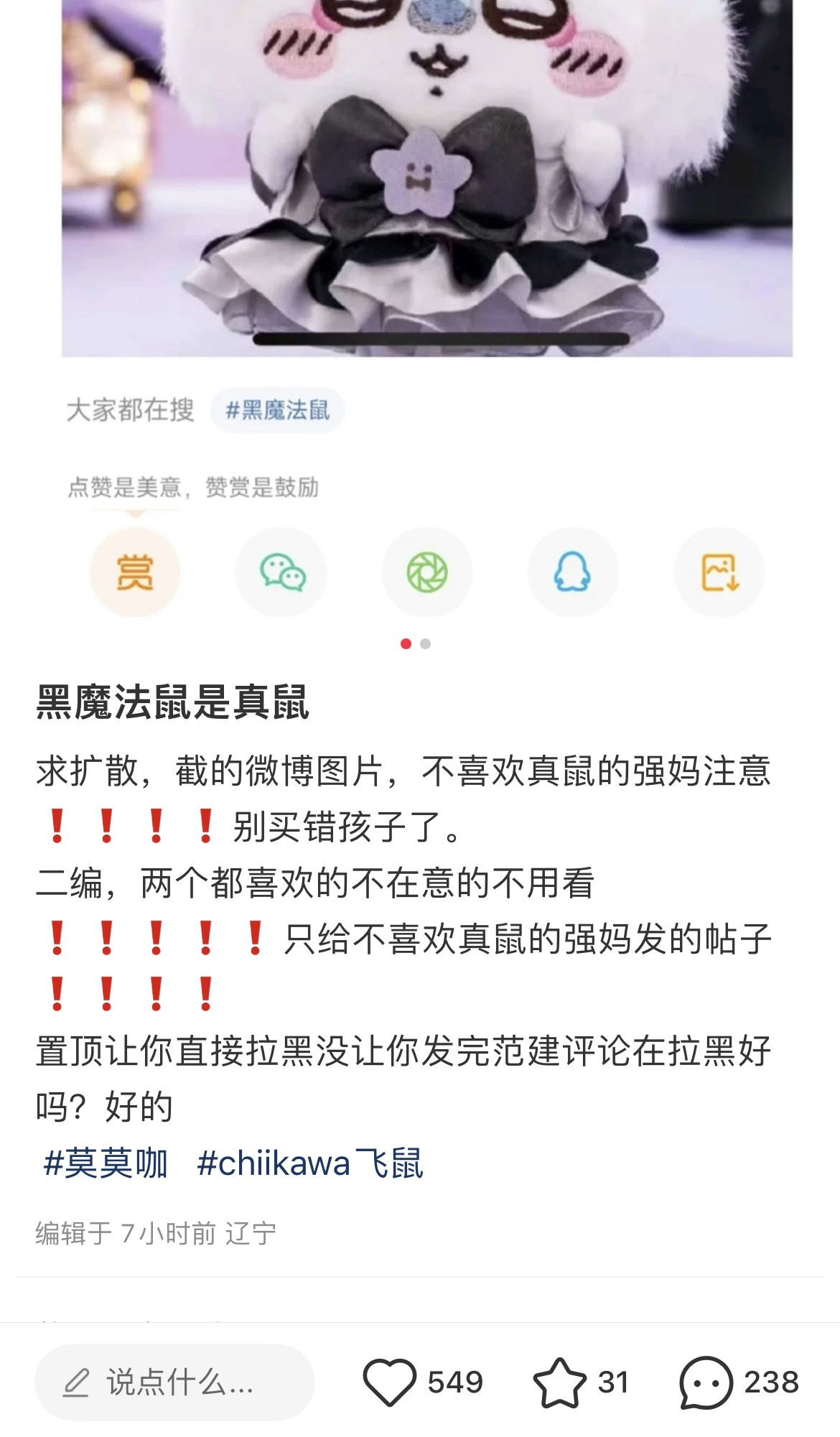Save the post image to the gallery

coord(719,572)
